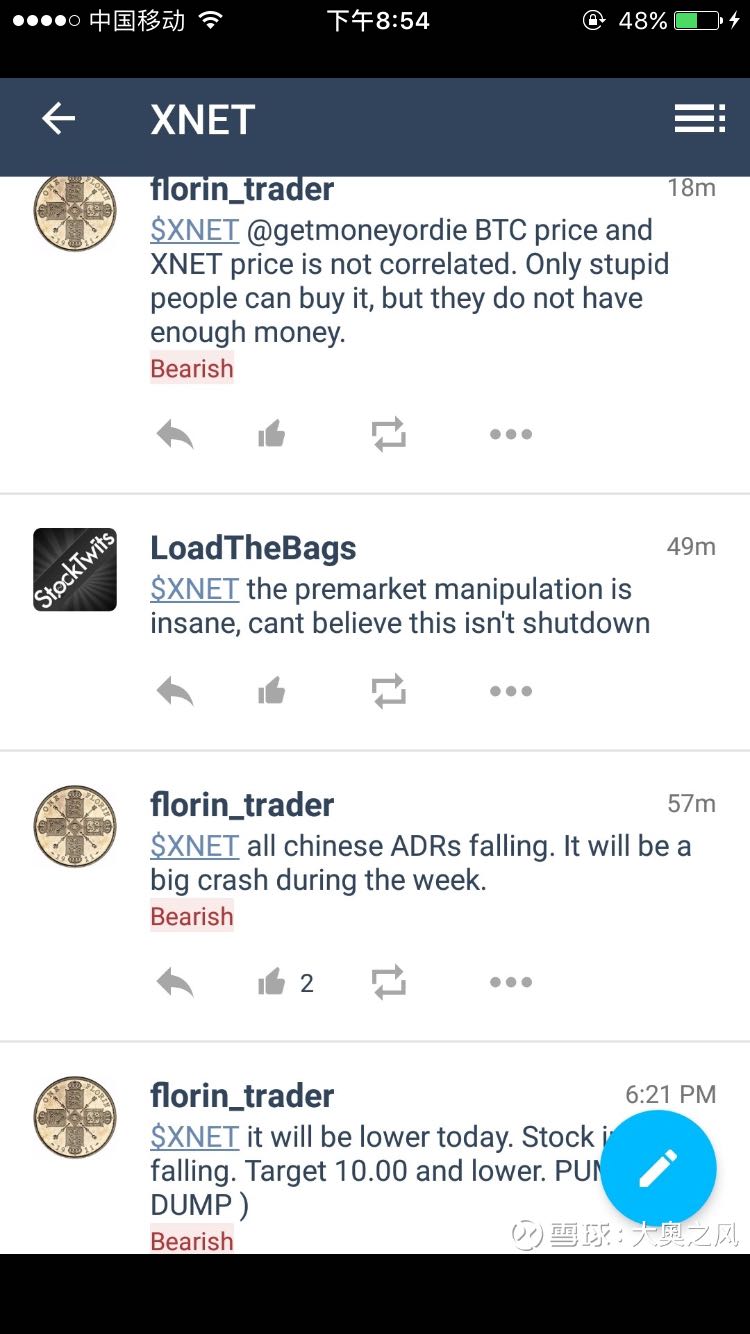This screenshot has width=750, height=1334.
Task: Open $XNET link in the 6:21 PM post
Action: tap(194, 1137)
